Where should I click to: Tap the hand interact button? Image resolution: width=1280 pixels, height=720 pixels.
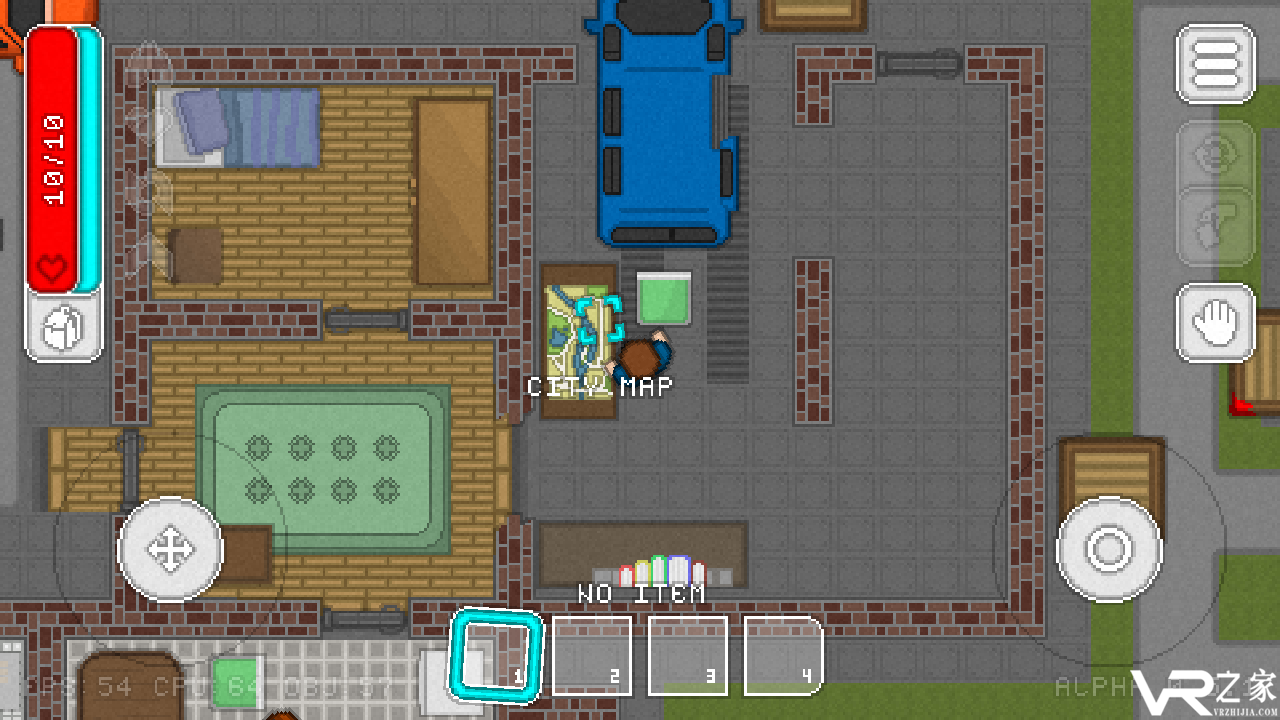pos(1215,323)
